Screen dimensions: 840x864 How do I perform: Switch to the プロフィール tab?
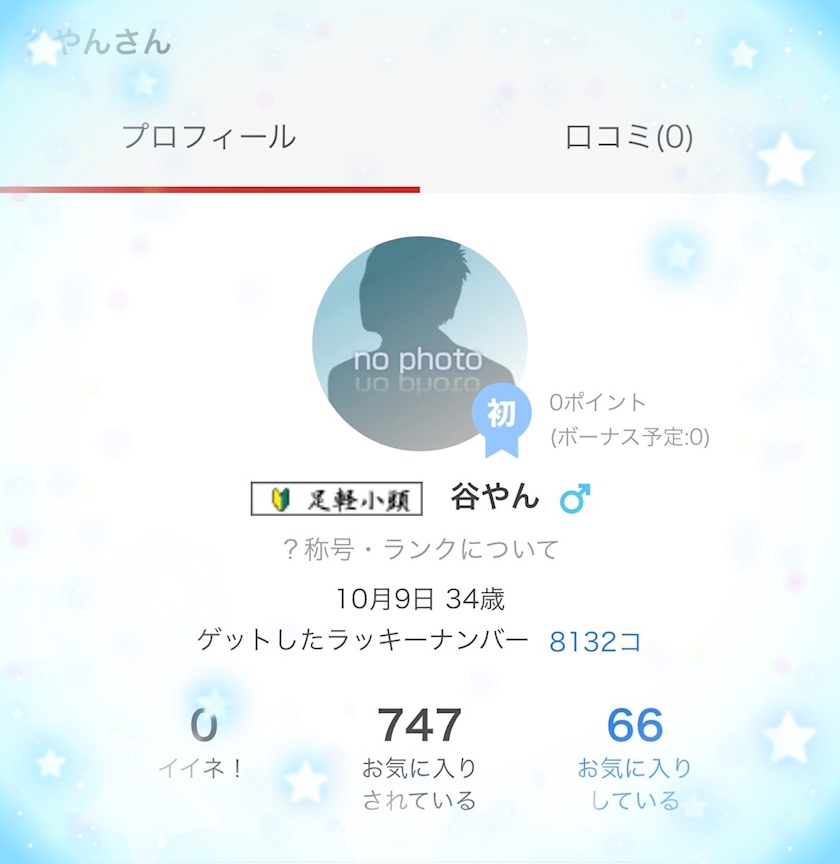click(x=209, y=137)
